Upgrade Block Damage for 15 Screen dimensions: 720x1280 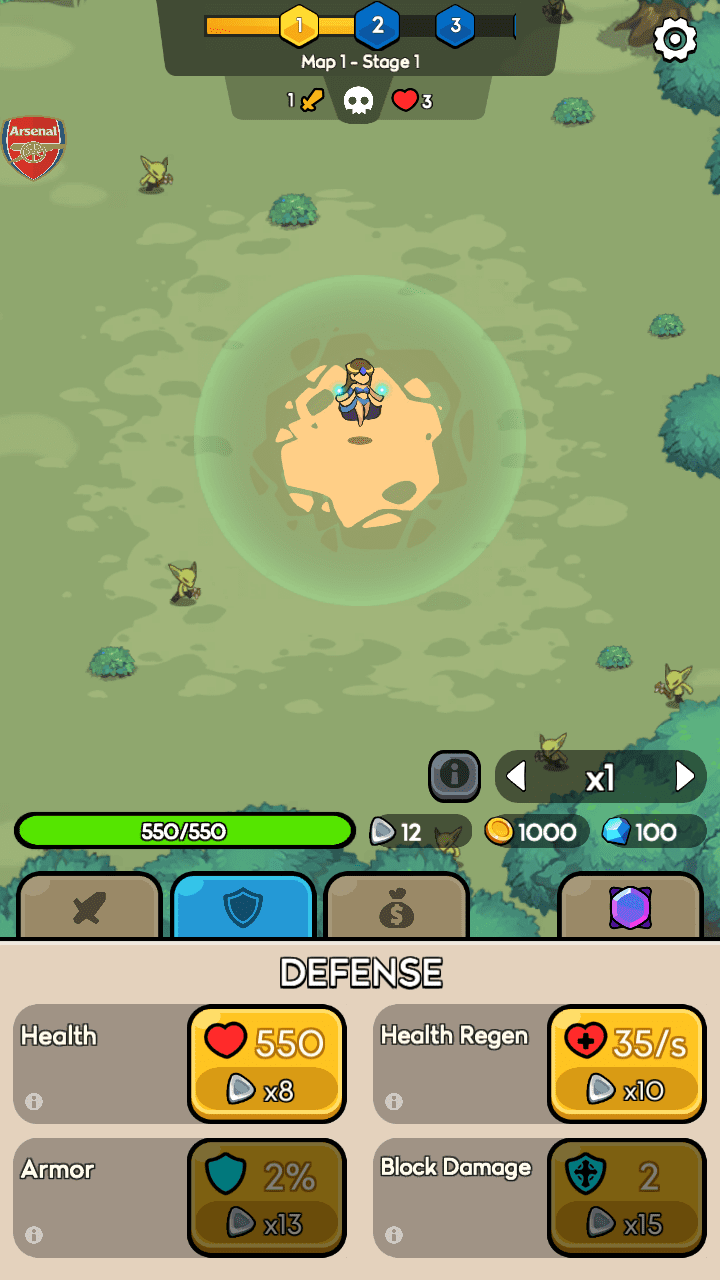pyautogui.click(x=626, y=1198)
